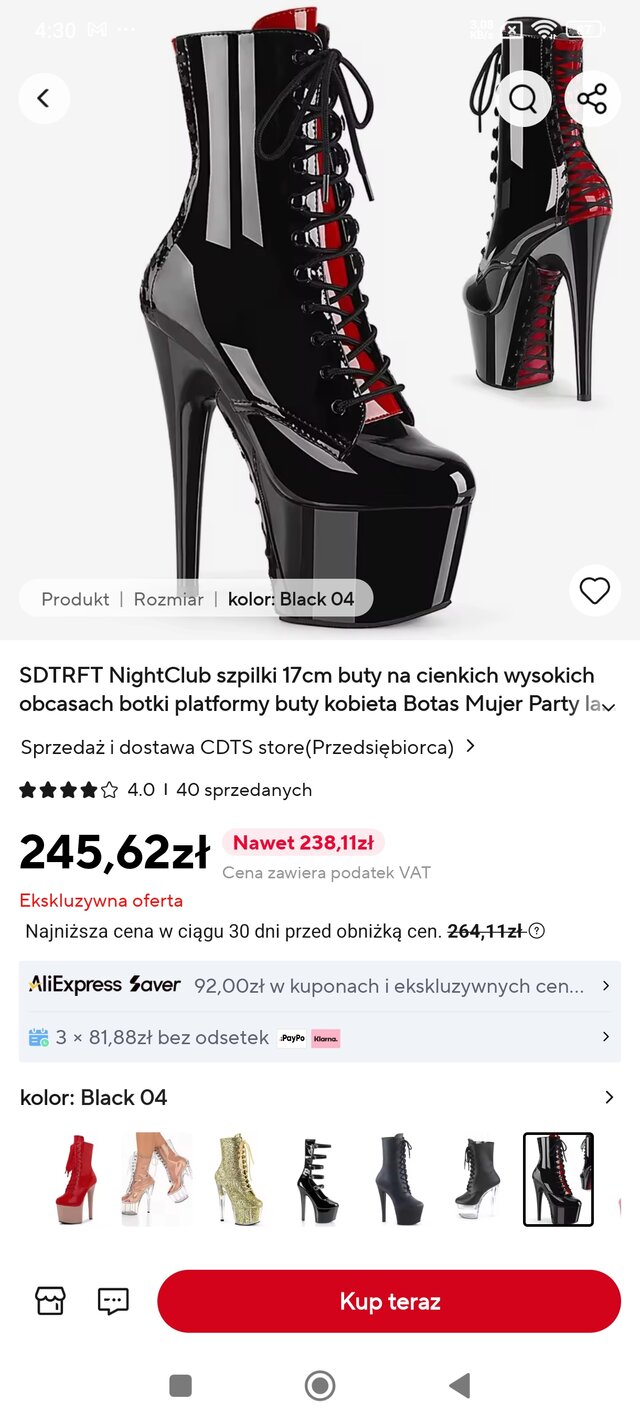Viewport: 640px width, 1423px height.
Task: Expand the full product title
Action: point(608,706)
